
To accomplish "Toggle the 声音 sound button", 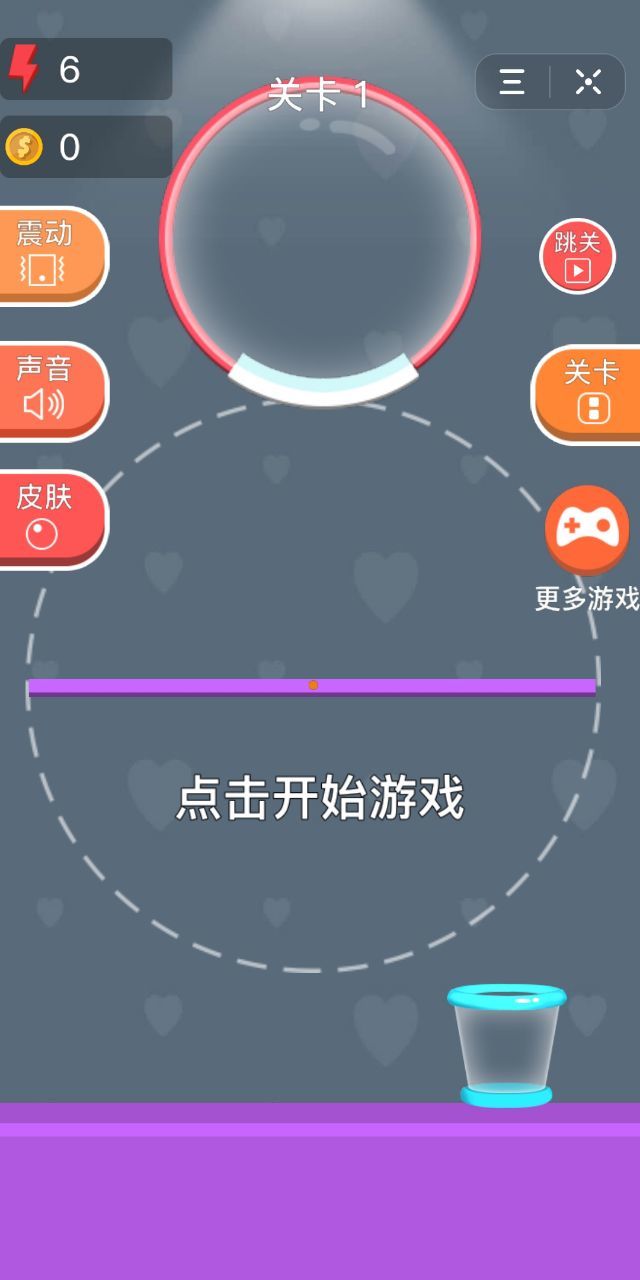I will pyautogui.click(x=48, y=389).
